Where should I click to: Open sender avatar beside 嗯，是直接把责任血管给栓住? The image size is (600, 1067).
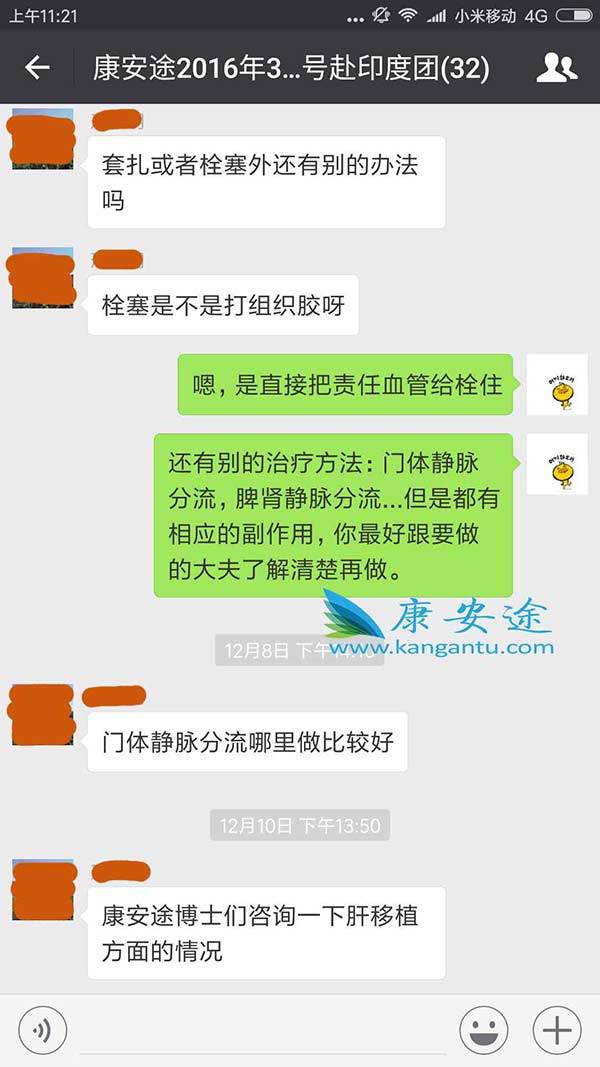click(557, 385)
